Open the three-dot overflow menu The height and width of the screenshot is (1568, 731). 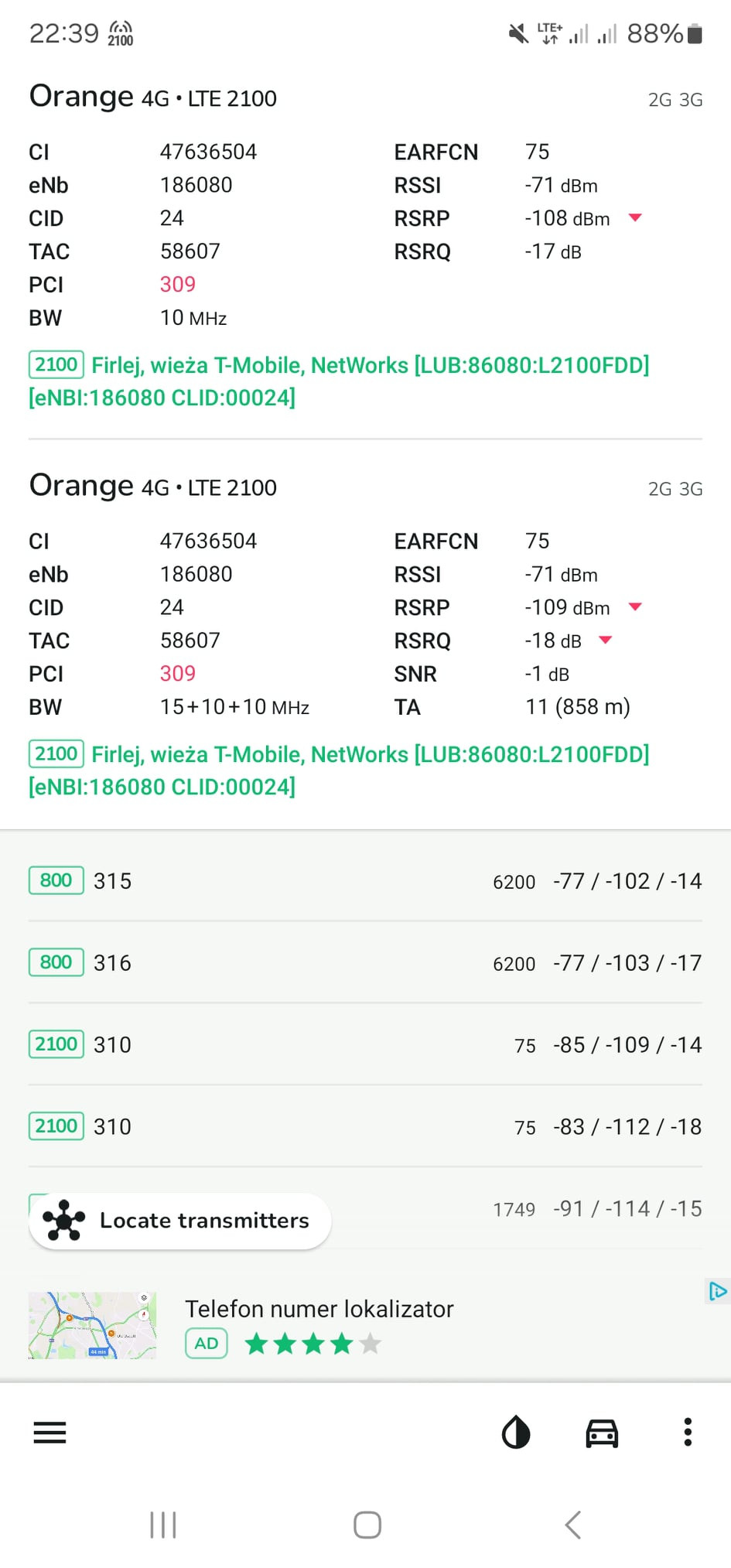click(688, 1433)
